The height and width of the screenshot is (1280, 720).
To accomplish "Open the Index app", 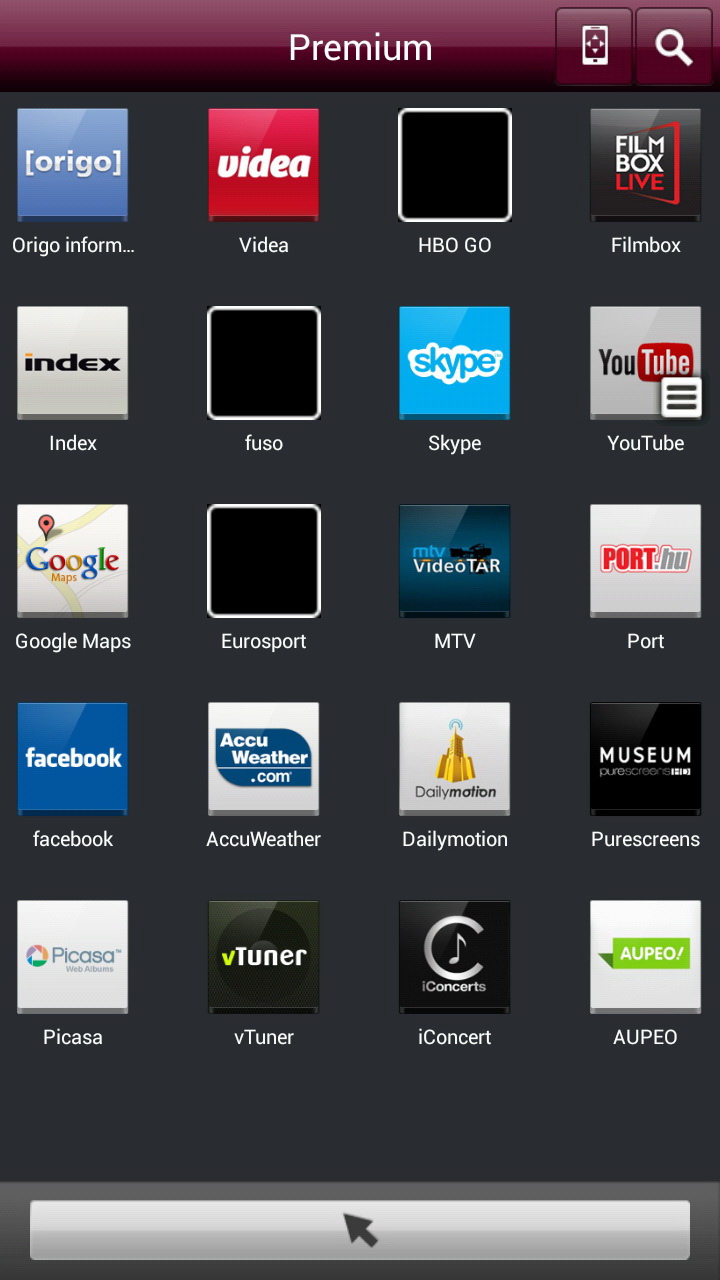I will [73, 363].
